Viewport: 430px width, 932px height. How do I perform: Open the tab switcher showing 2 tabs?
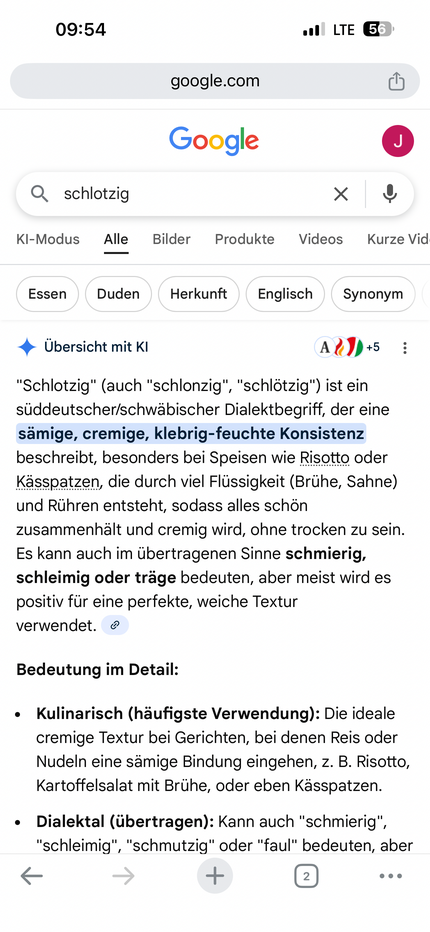306,876
